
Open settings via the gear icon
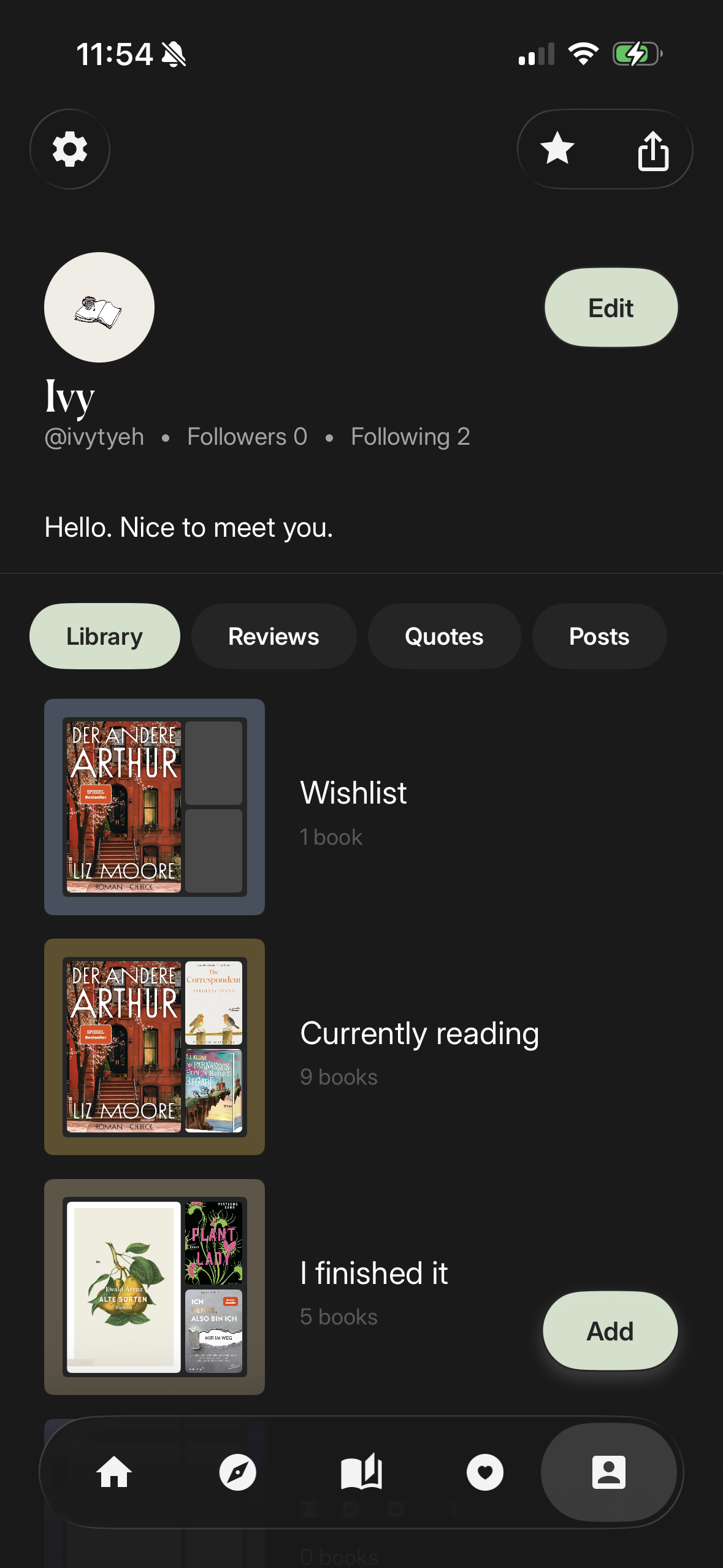(70, 149)
